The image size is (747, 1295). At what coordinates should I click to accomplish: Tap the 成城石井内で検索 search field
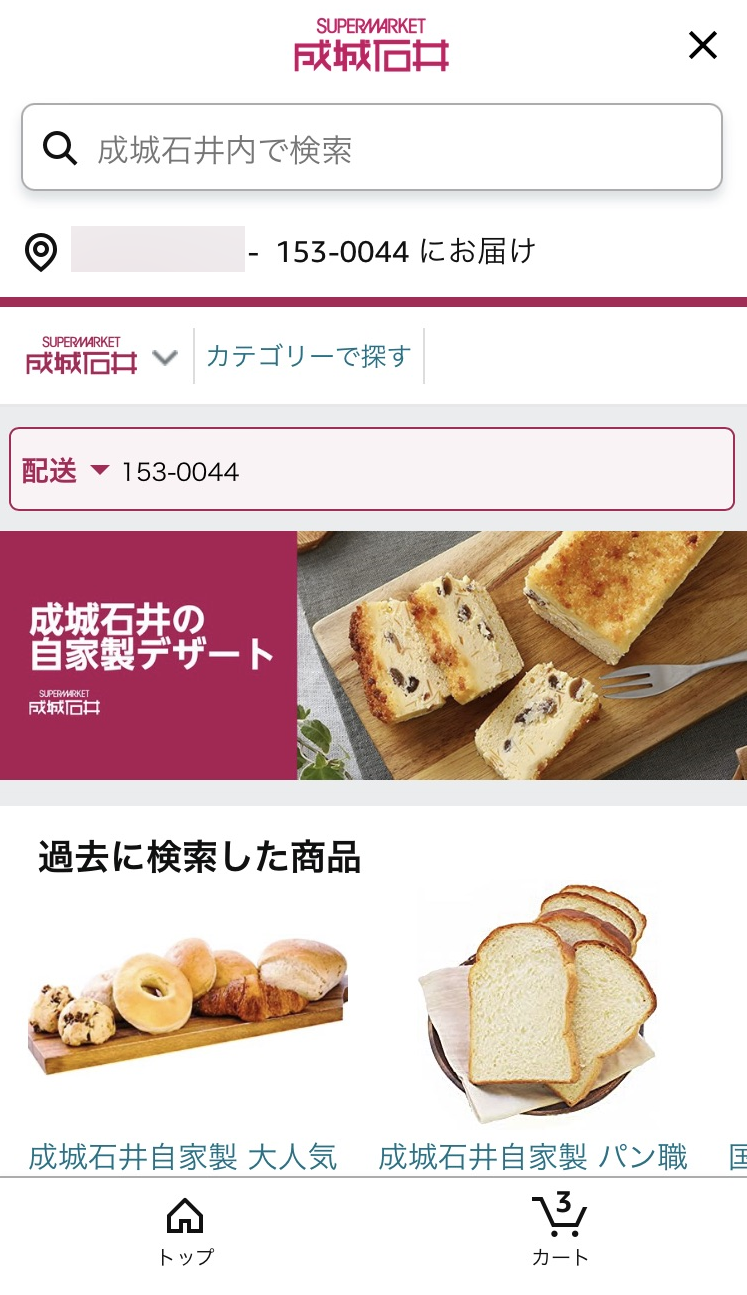372,148
